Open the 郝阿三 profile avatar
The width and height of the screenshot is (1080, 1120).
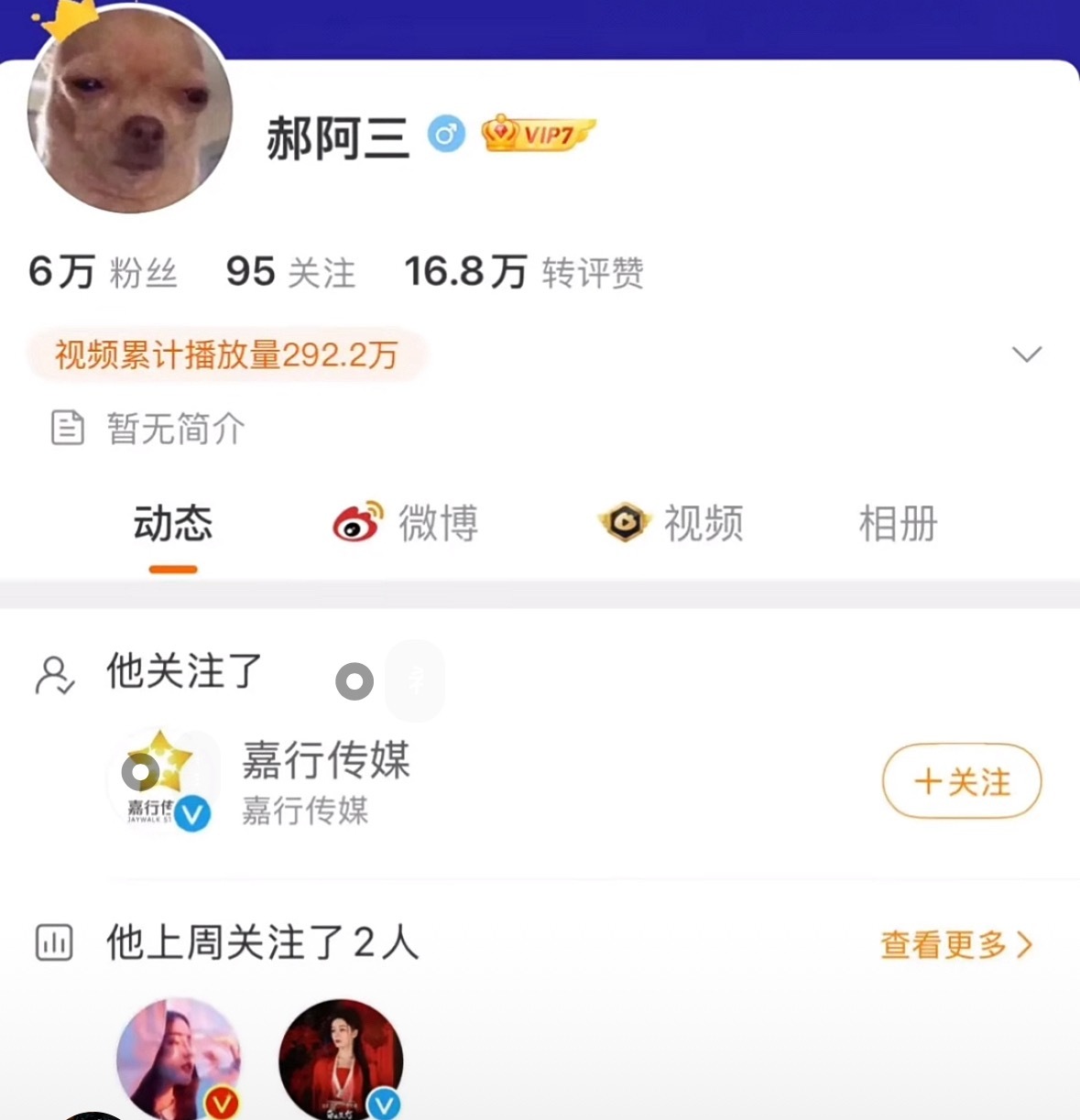coord(128,110)
